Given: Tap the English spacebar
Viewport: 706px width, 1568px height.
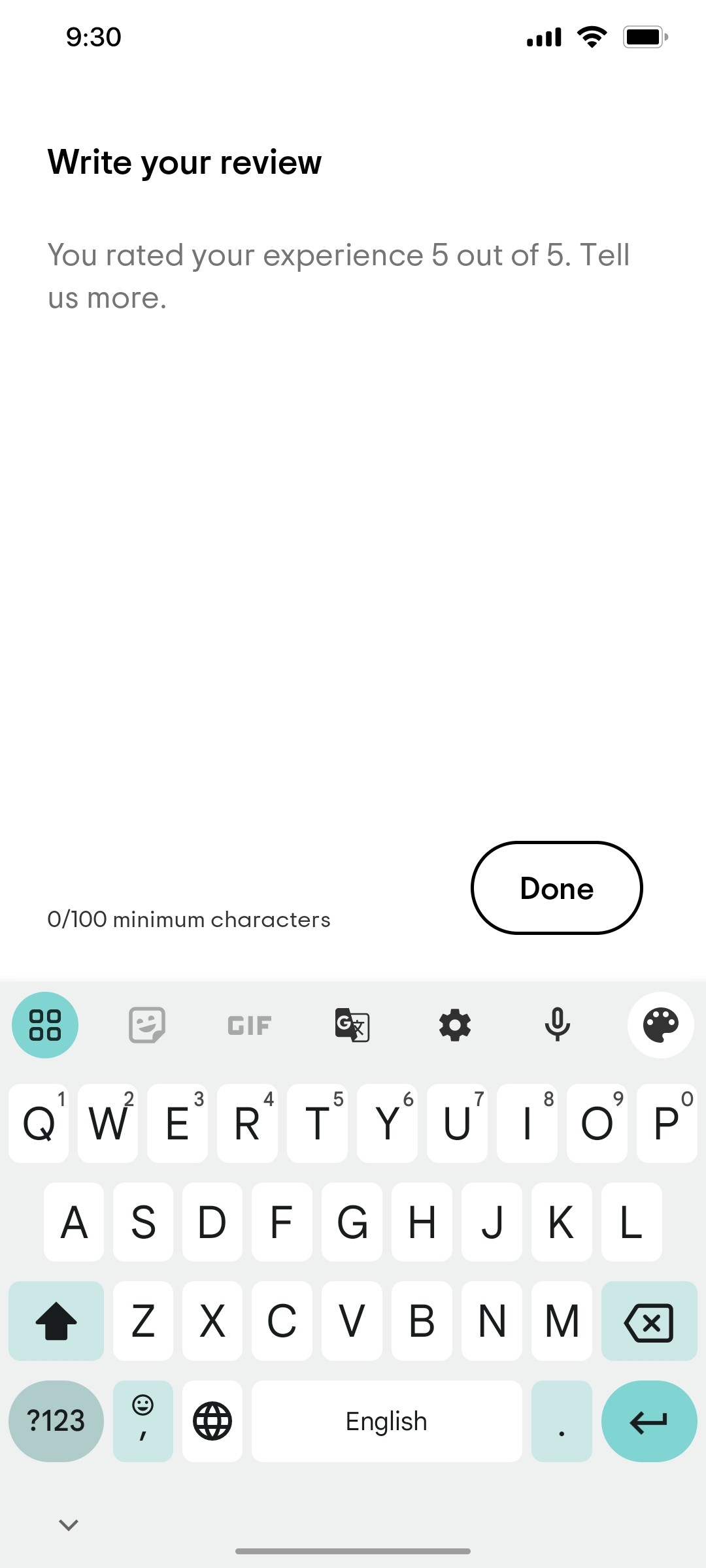Looking at the screenshot, I should [x=386, y=1421].
